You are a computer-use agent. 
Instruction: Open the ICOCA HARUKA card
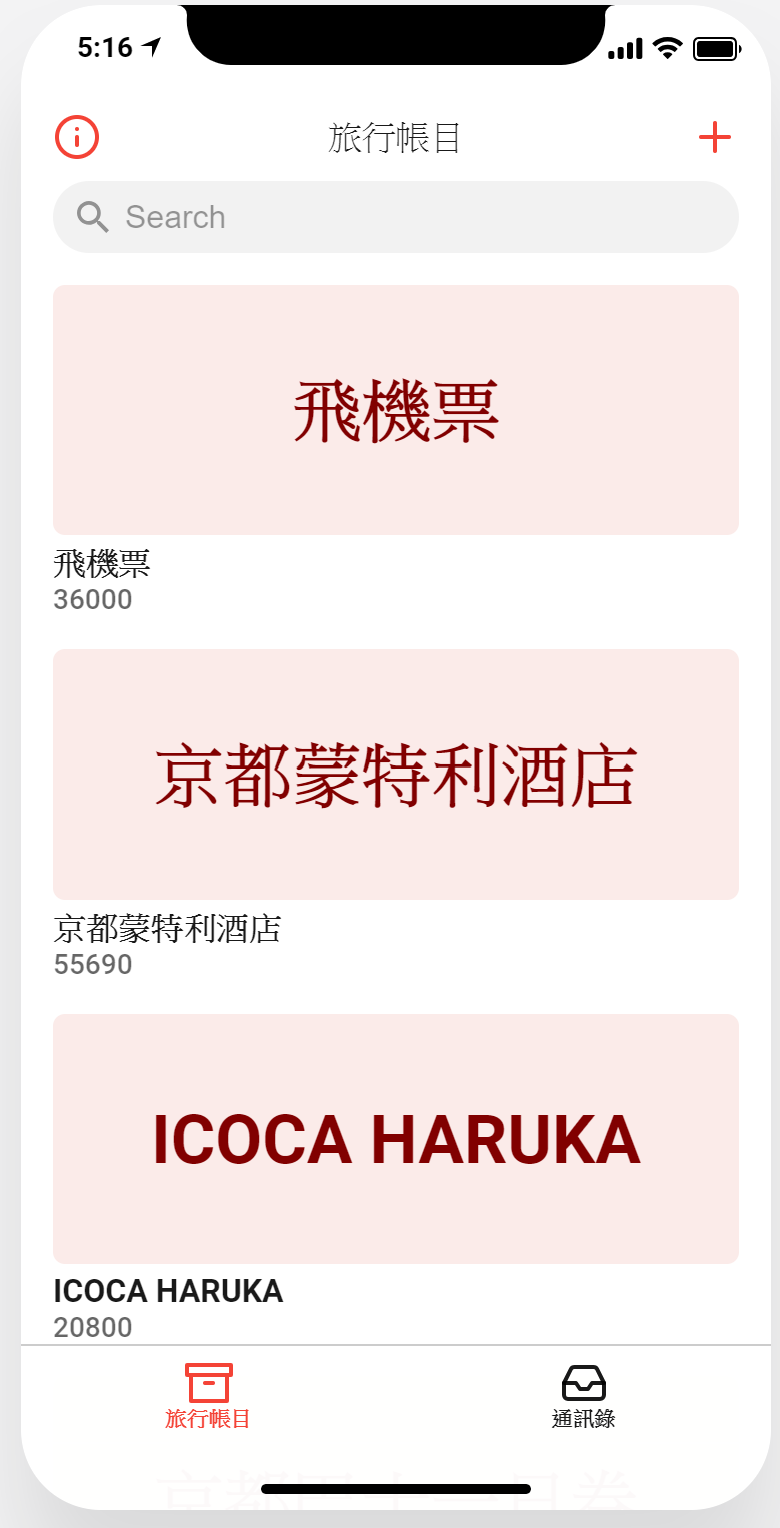(x=395, y=1139)
